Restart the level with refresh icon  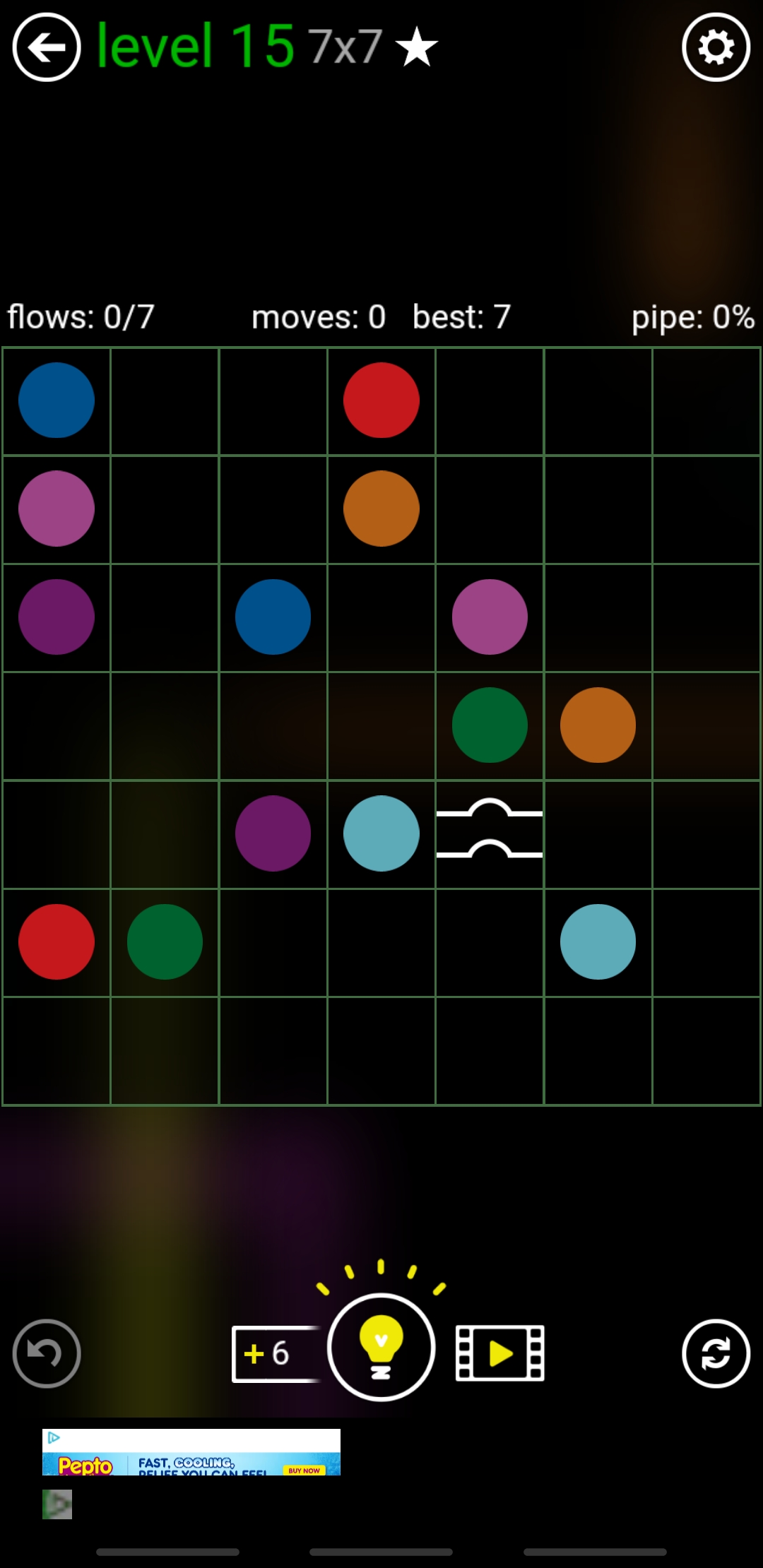pyautogui.click(x=716, y=1353)
